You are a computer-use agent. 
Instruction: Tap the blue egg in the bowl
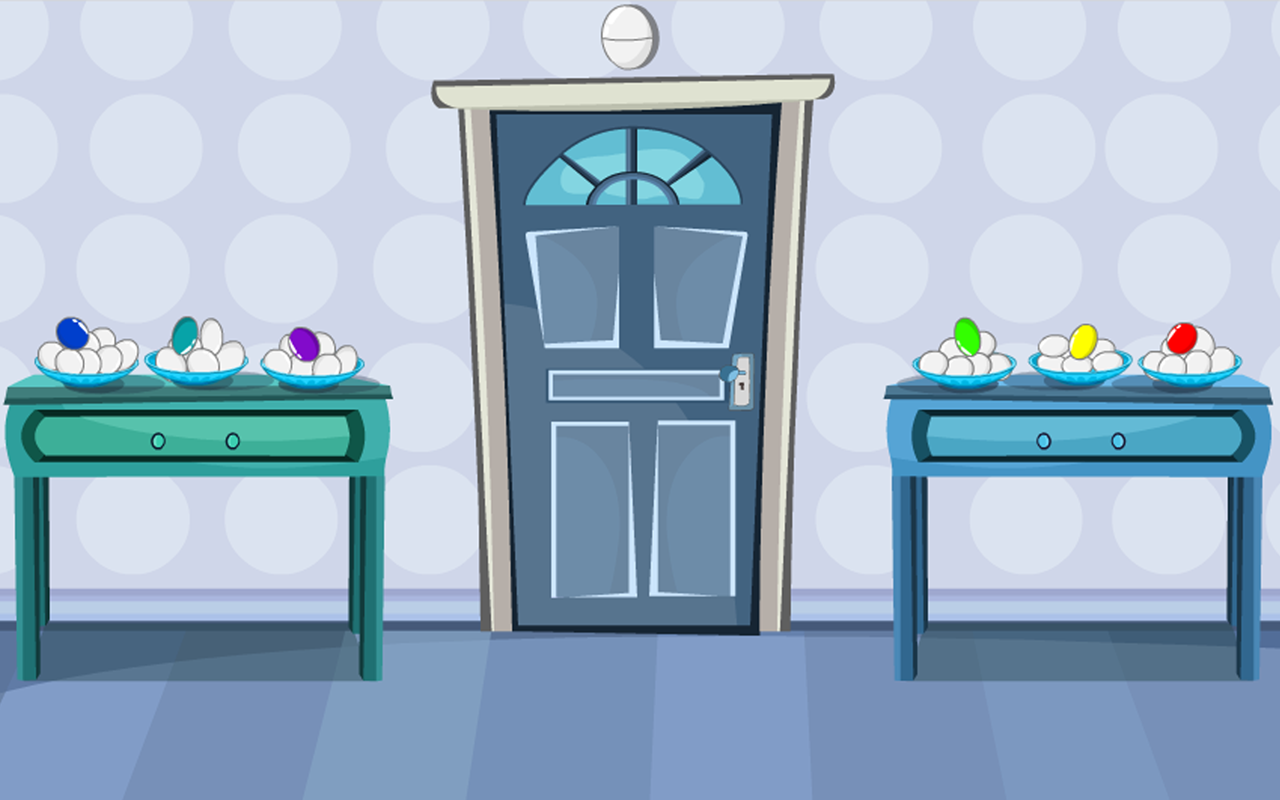[x=72, y=332]
